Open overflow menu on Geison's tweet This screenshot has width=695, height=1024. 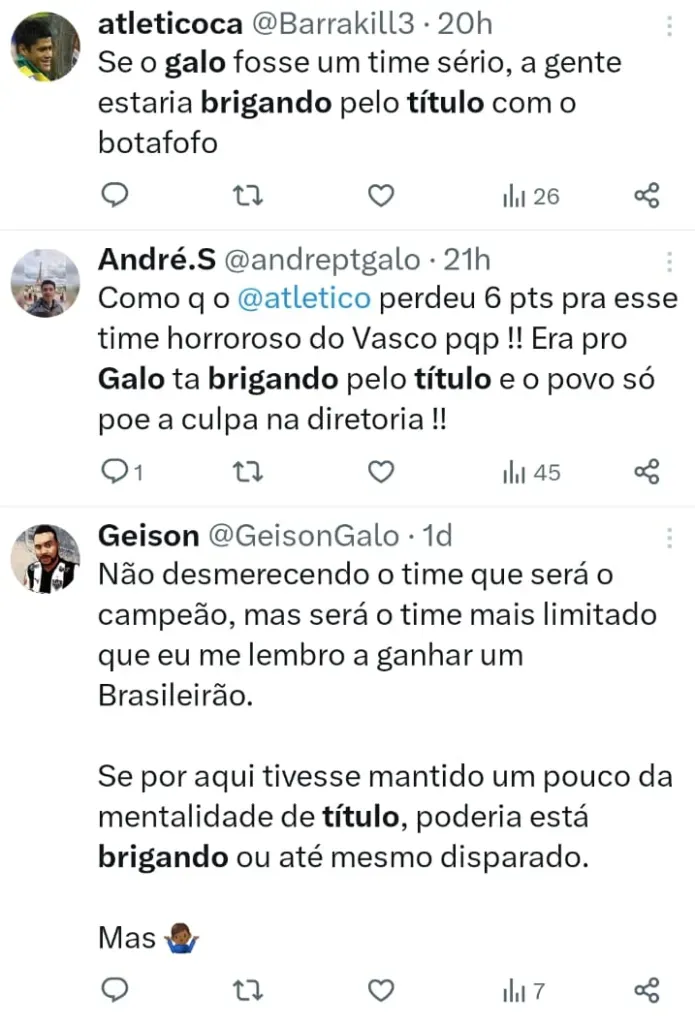coord(668,538)
